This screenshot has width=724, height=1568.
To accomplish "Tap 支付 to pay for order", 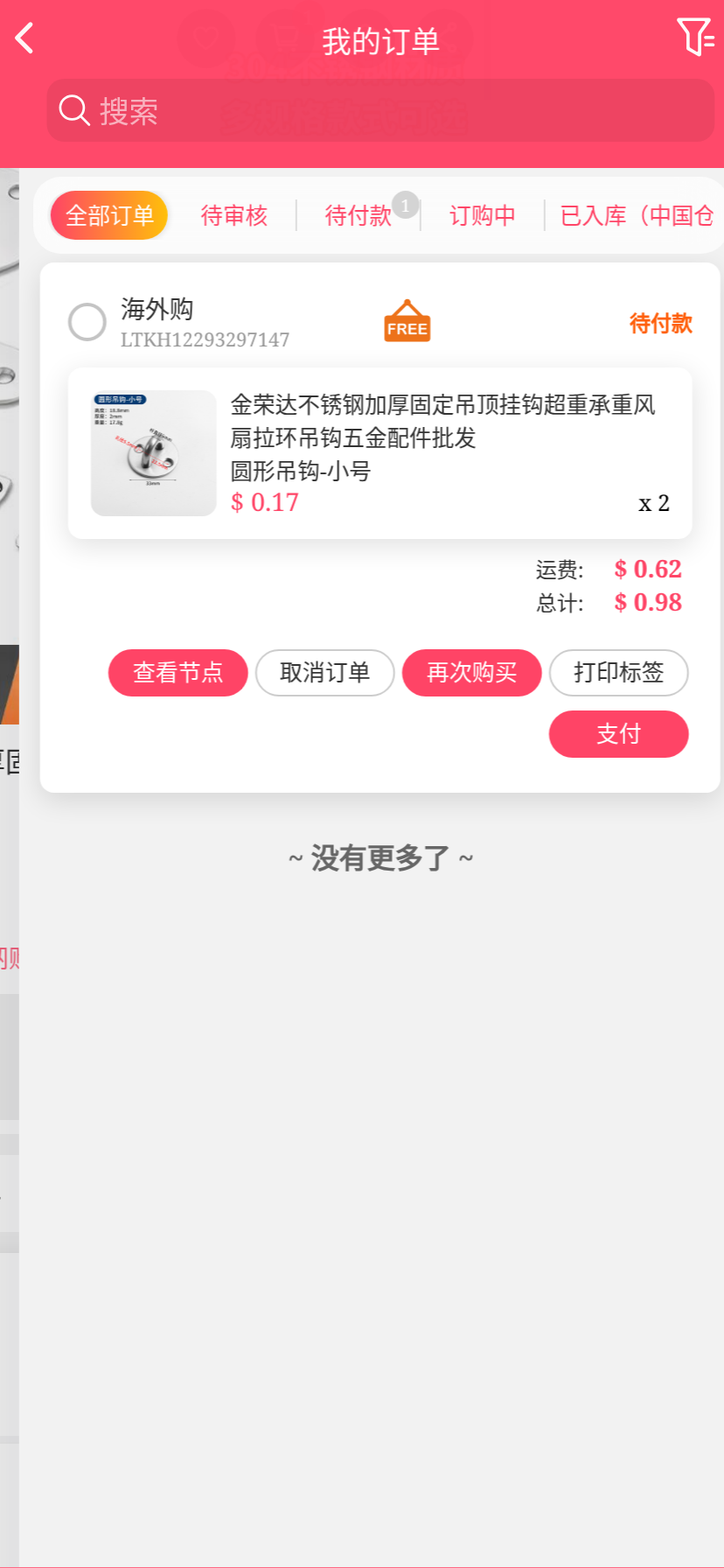I will click(619, 734).
